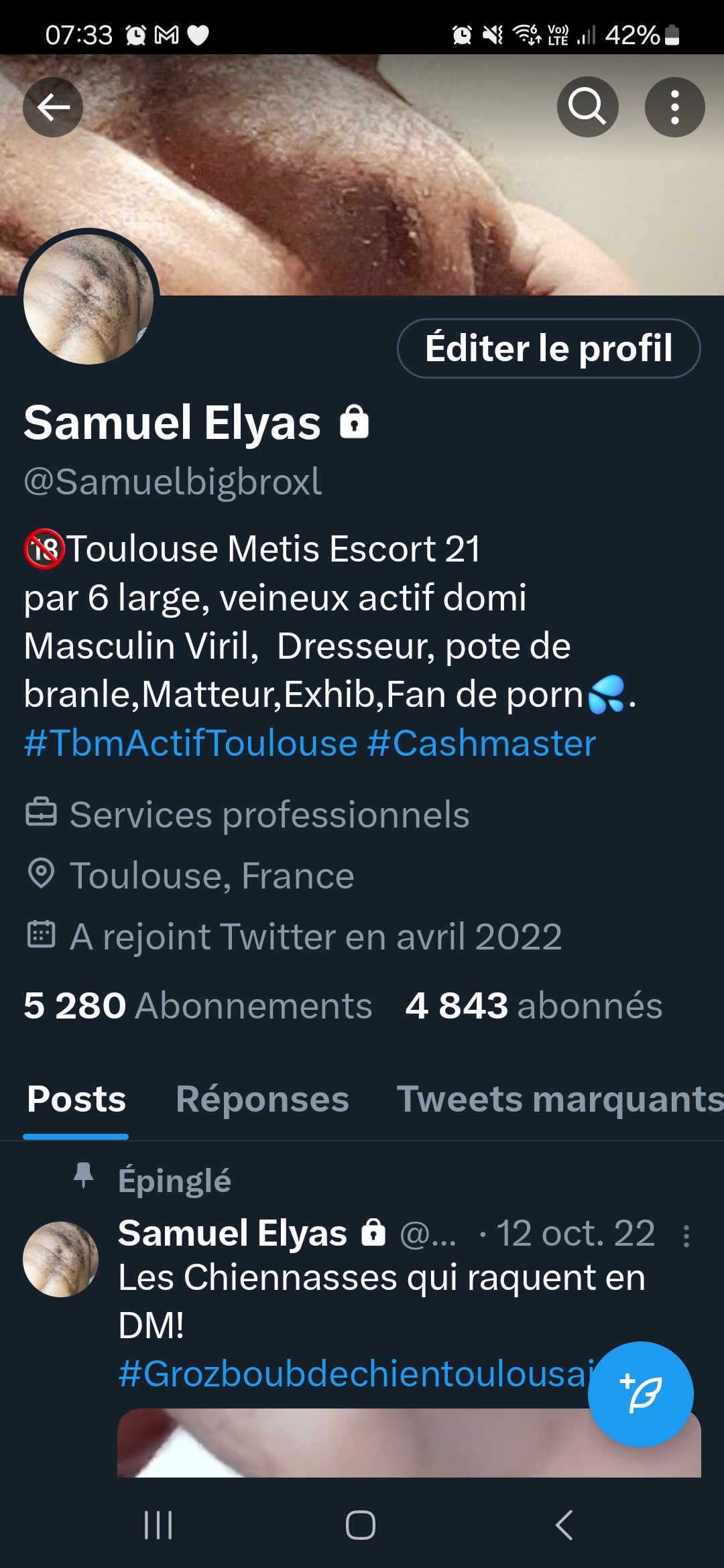Switch to the Tweets marquants tab
The image size is (724, 1568).
[560, 1100]
